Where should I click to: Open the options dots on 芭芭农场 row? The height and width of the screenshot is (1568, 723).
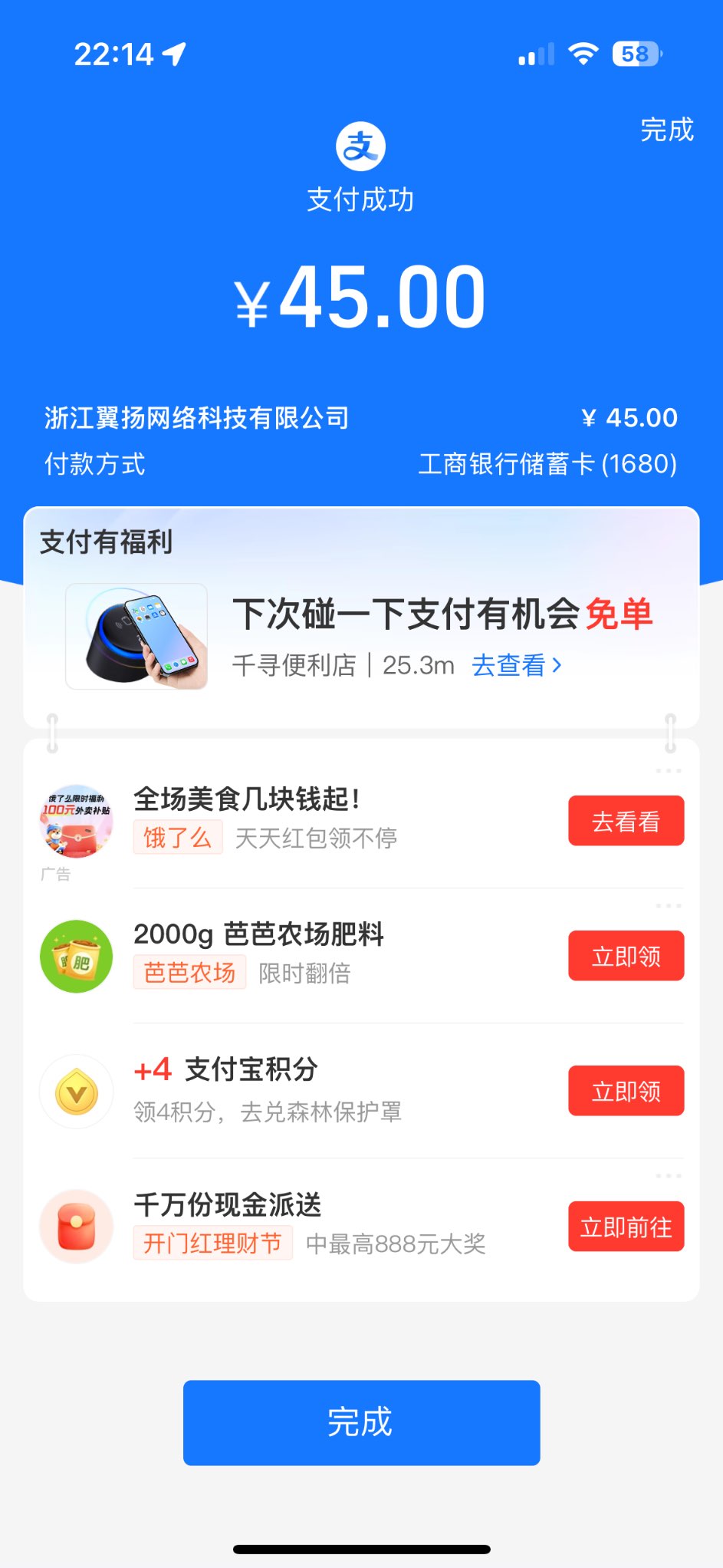tap(668, 906)
